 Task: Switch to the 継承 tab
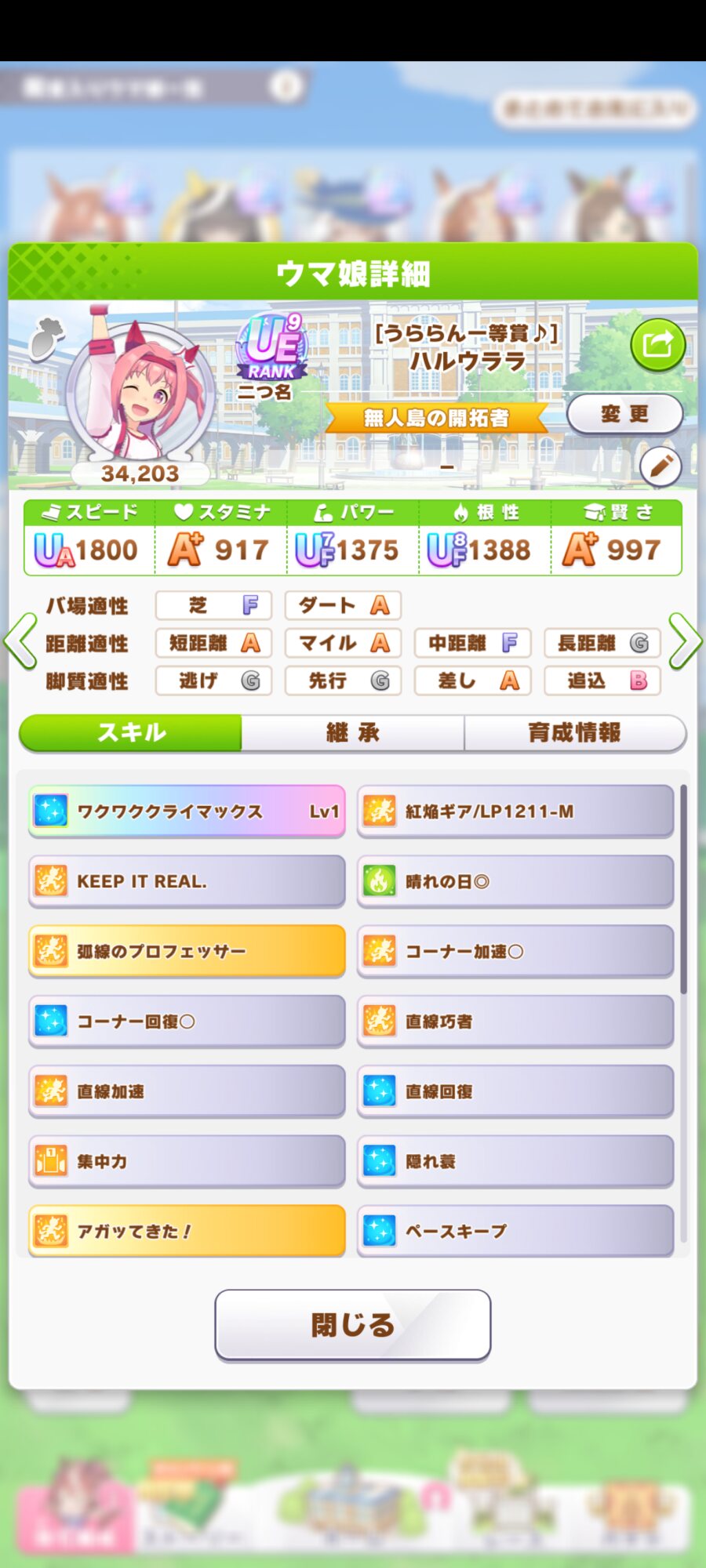pos(353,733)
